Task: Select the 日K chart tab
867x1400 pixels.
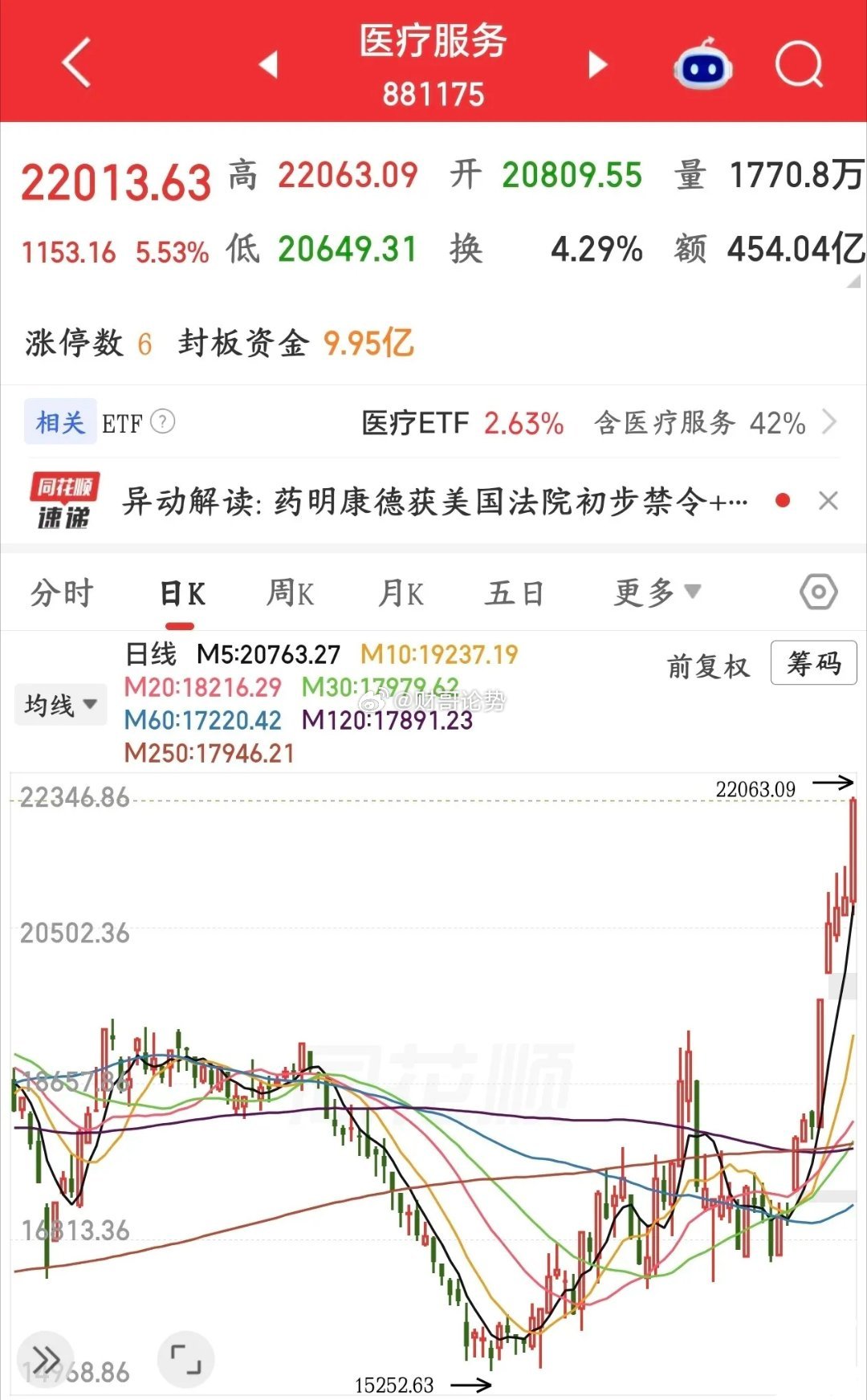Action: pos(182,594)
